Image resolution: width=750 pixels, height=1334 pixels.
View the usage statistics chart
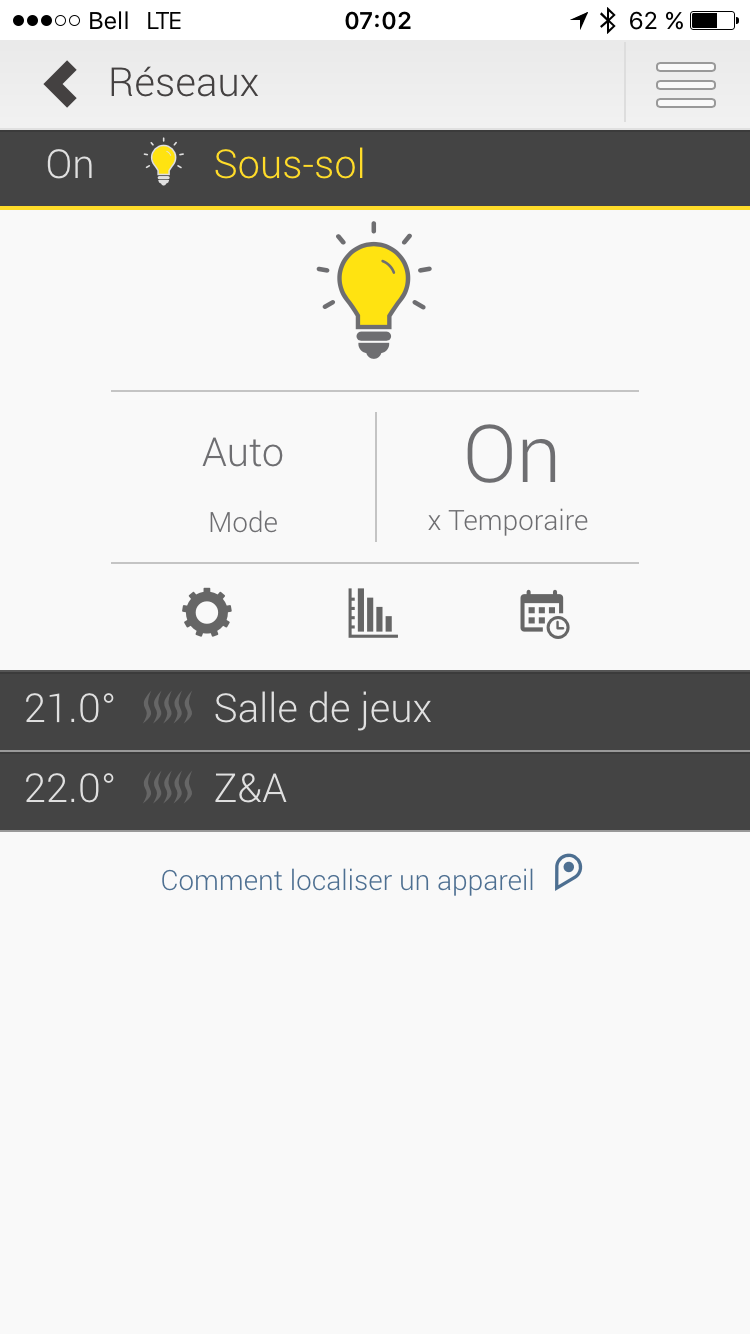(x=372, y=612)
